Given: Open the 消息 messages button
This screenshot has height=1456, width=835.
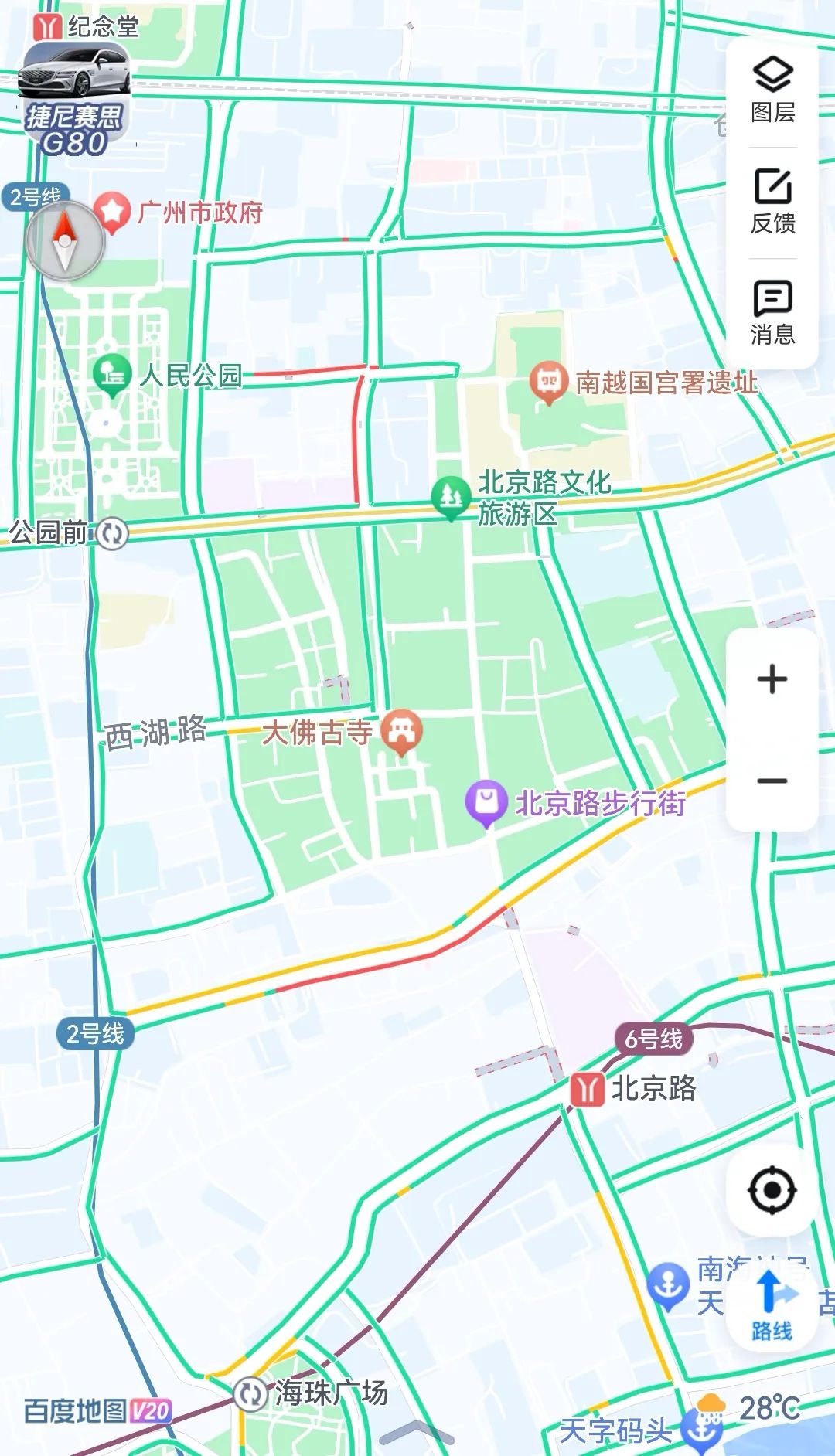Looking at the screenshot, I should point(772,312).
